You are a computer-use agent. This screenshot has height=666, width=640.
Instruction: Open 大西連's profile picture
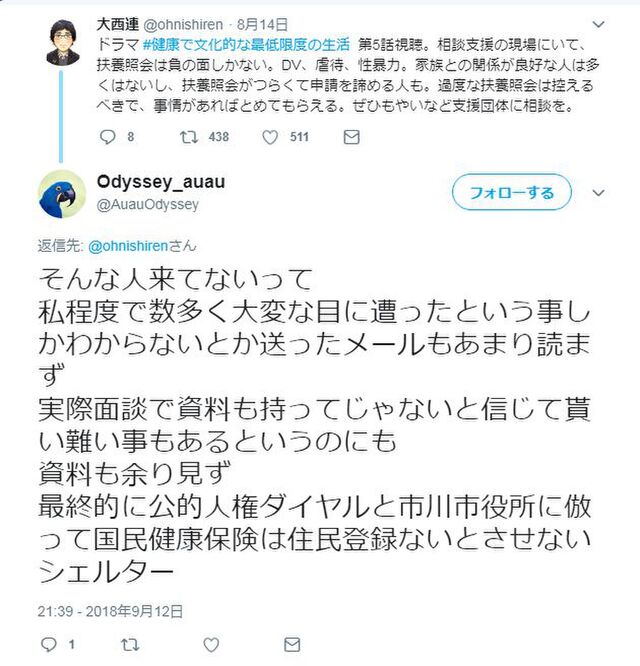coord(63,41)
